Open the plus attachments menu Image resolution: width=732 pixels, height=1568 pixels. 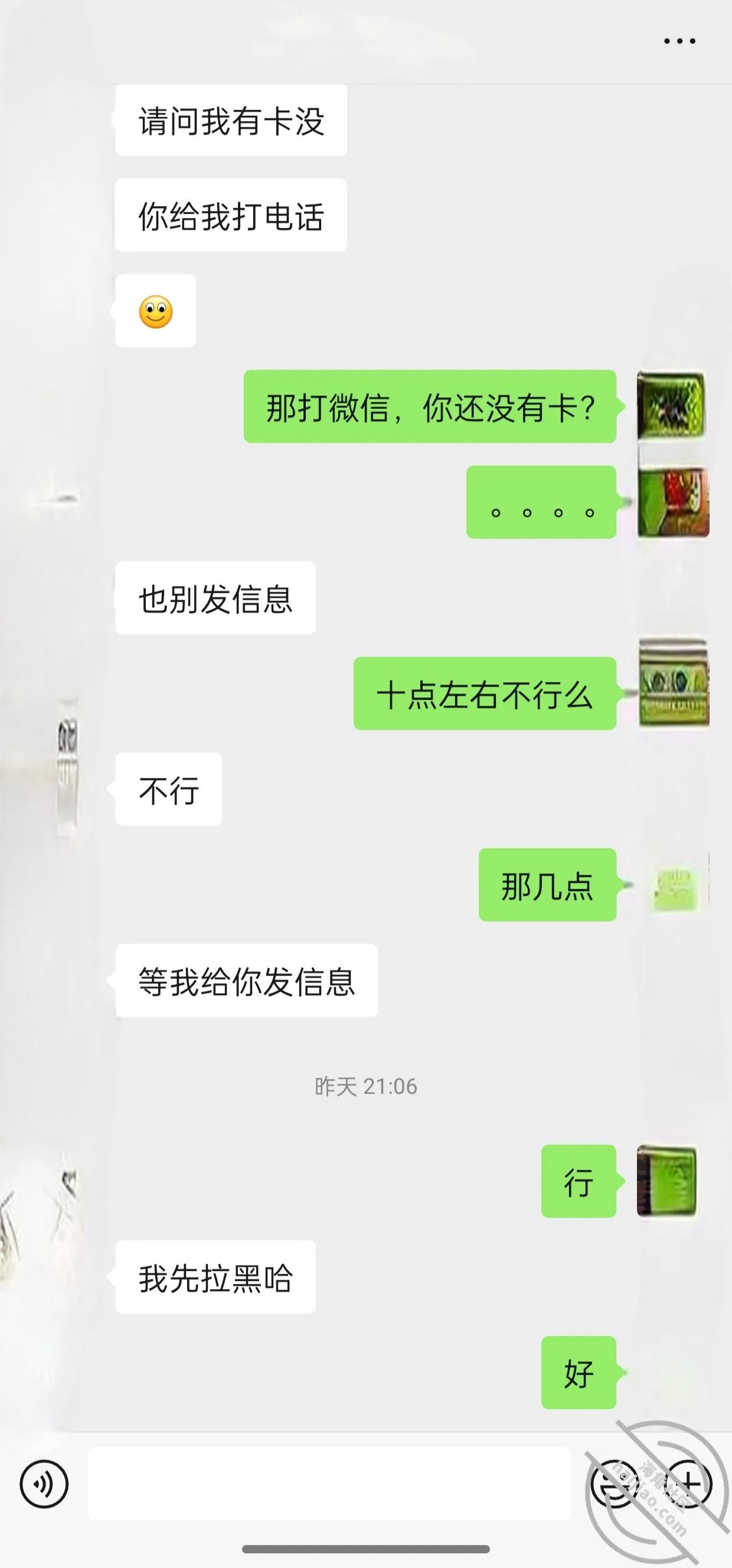tap(688, 1484)
